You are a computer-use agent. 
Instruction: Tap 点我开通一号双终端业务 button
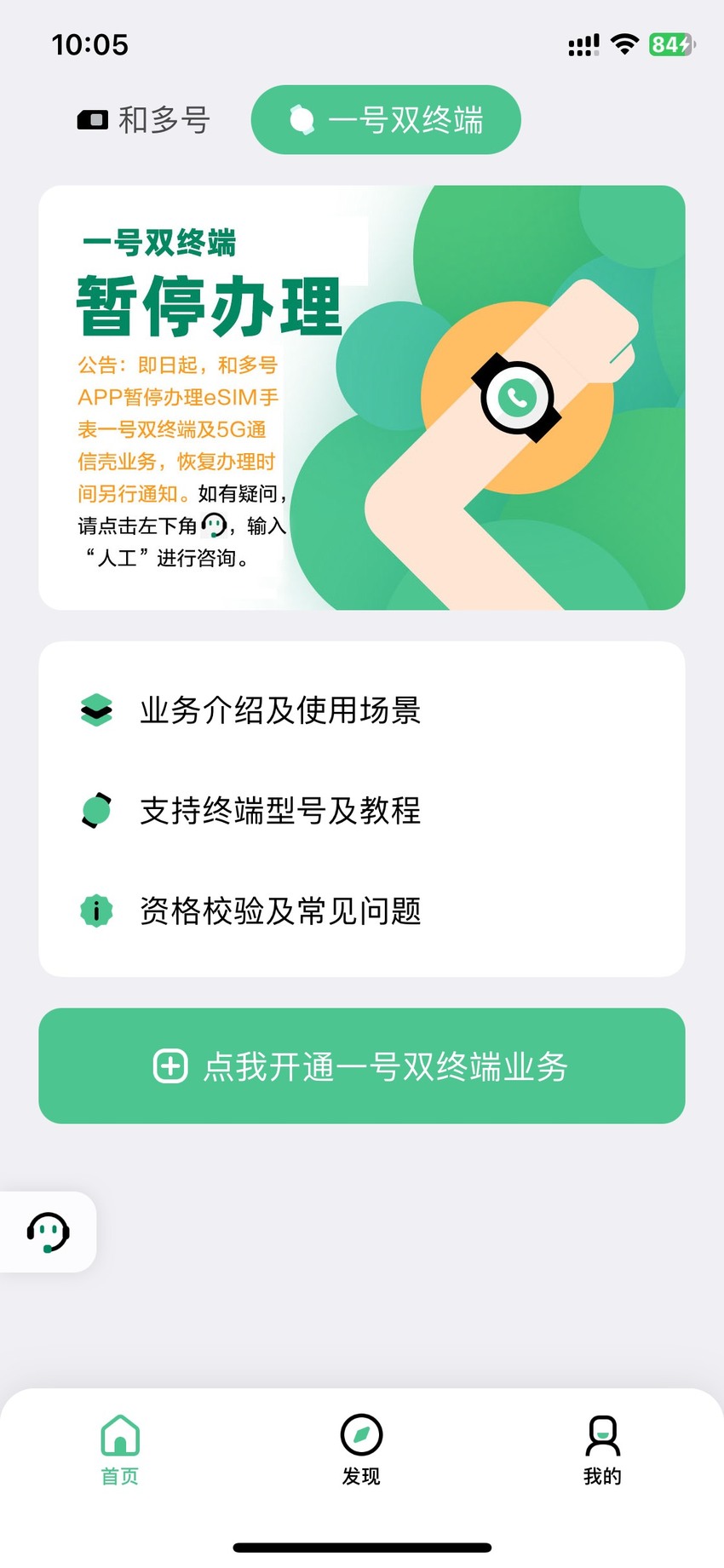[362, 1065]
